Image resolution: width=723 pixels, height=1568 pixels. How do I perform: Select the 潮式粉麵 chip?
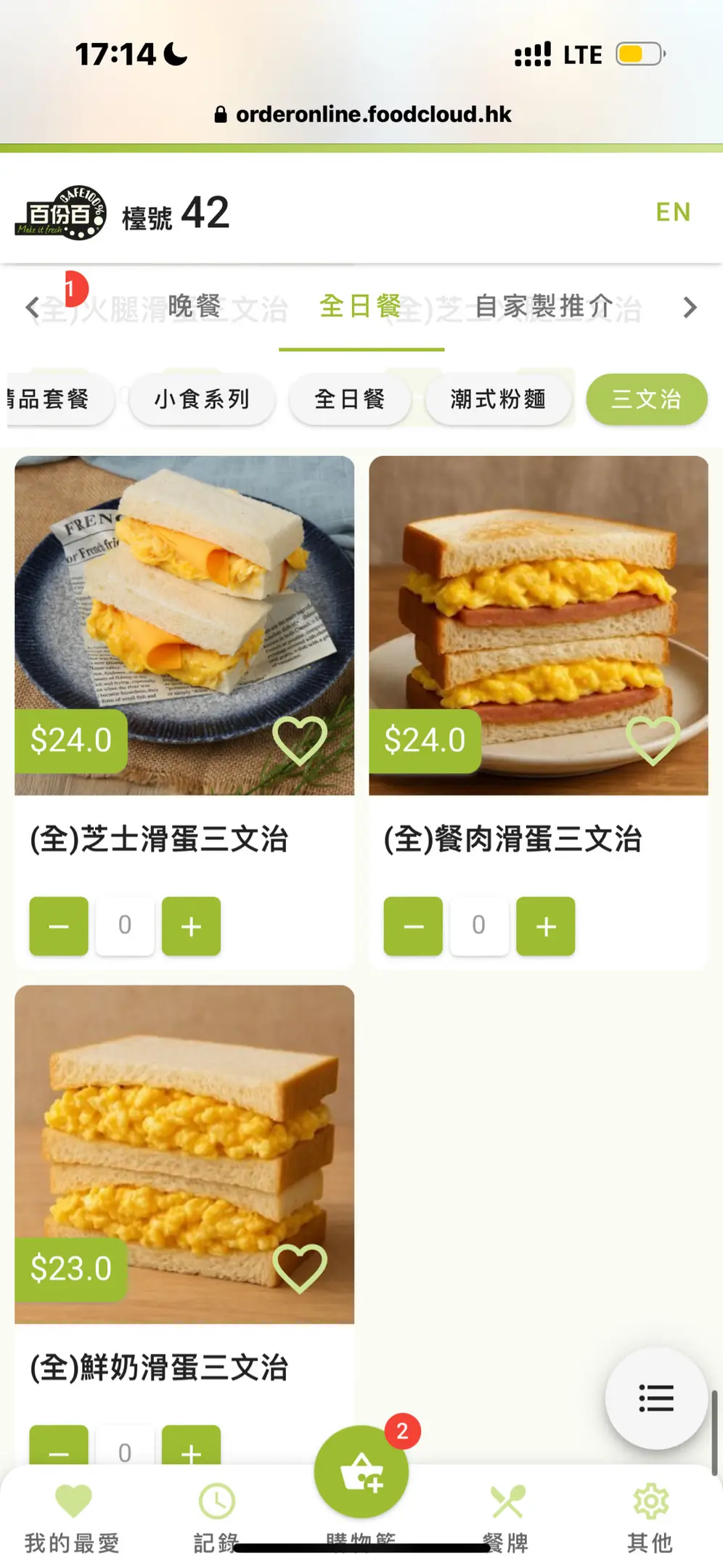click(x=498, y=399)
